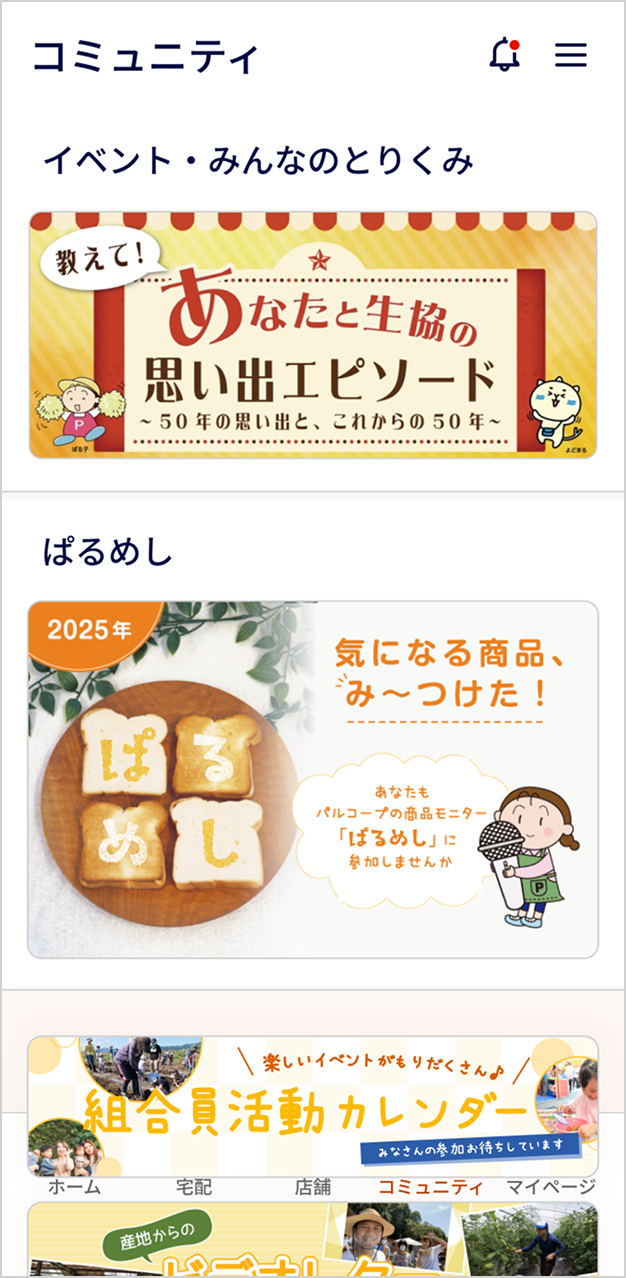
Task: Open the notifications bell
Action: [x=505, y=55]
